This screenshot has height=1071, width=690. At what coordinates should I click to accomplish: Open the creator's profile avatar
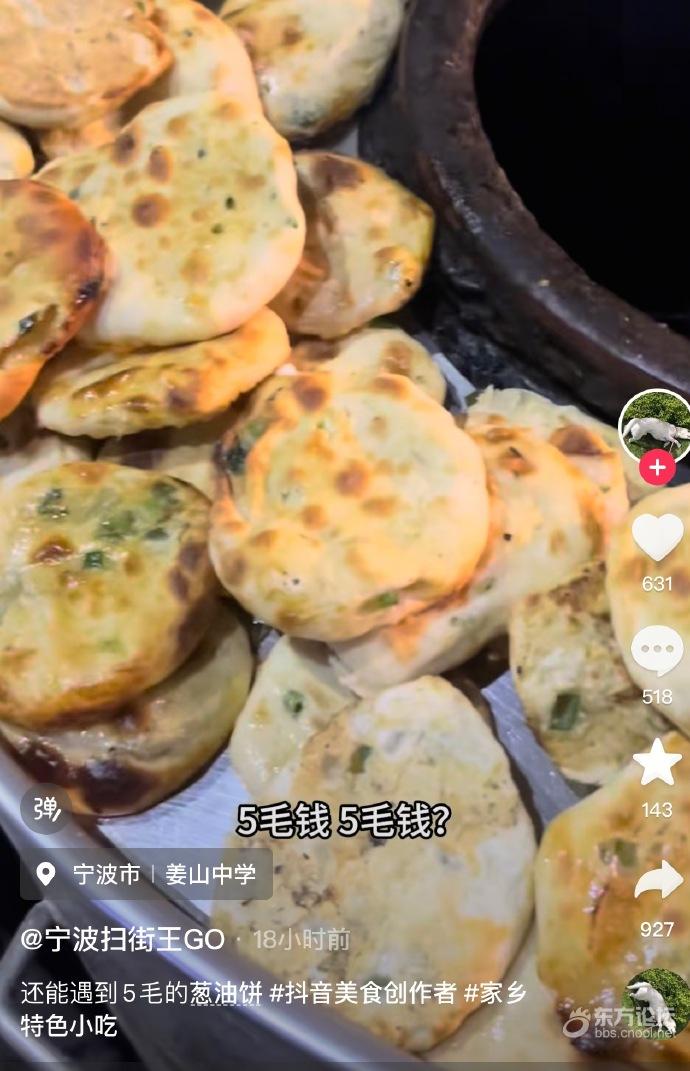pos(655,424)
